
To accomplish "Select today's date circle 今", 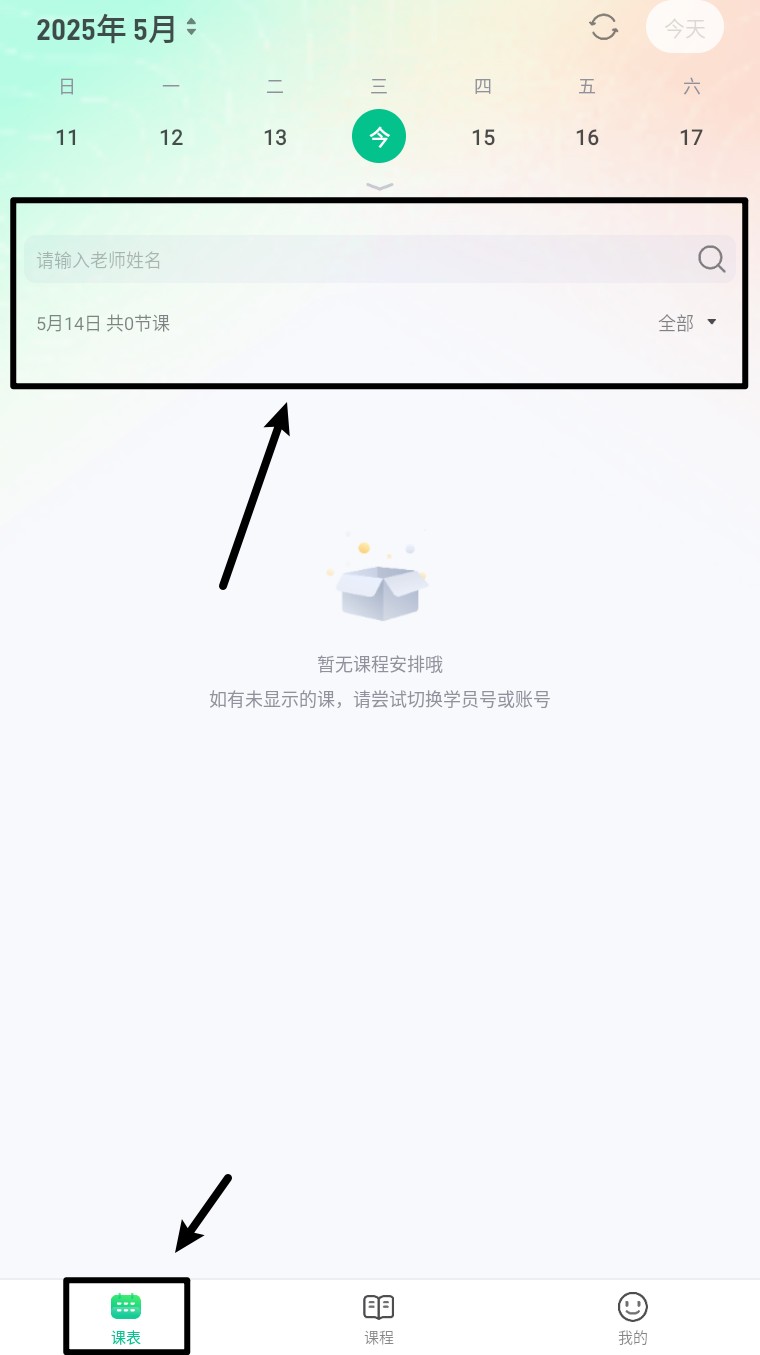I will point(379,137).
